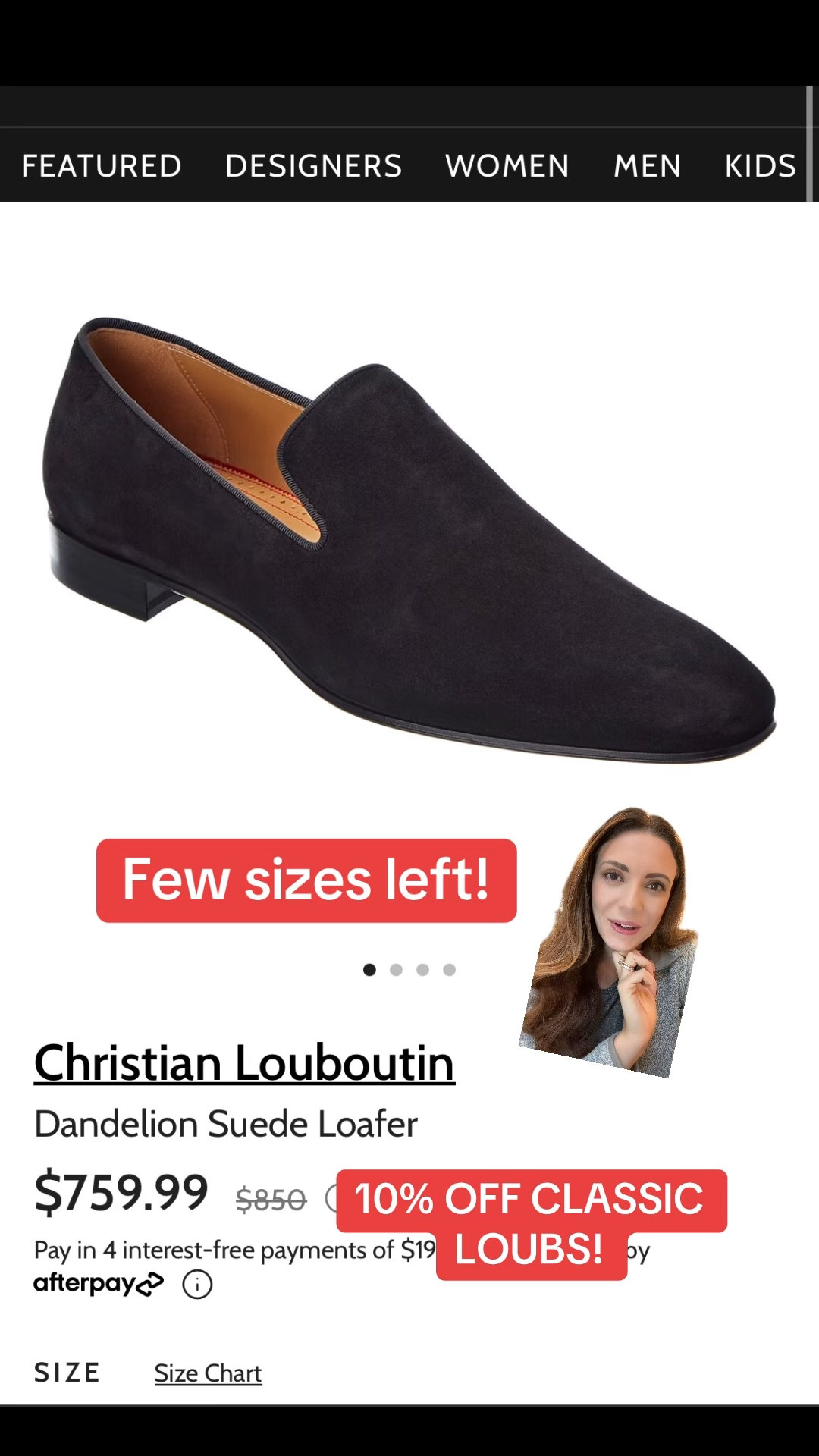Select the third carousel dot
The height and width of the screenshot is (1456, 819).
click(423, 969)
